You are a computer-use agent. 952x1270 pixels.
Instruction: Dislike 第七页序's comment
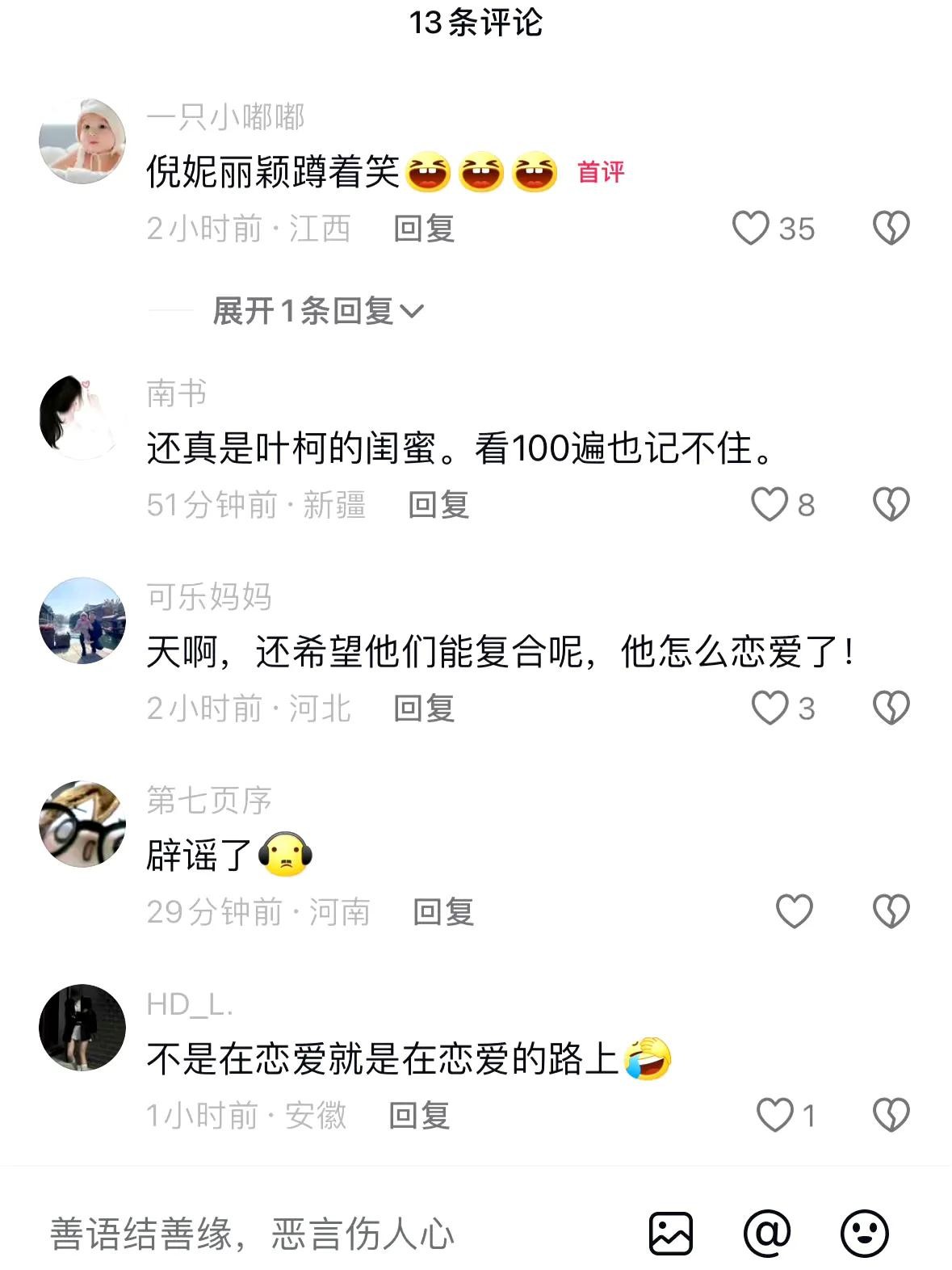pos(891,911)
